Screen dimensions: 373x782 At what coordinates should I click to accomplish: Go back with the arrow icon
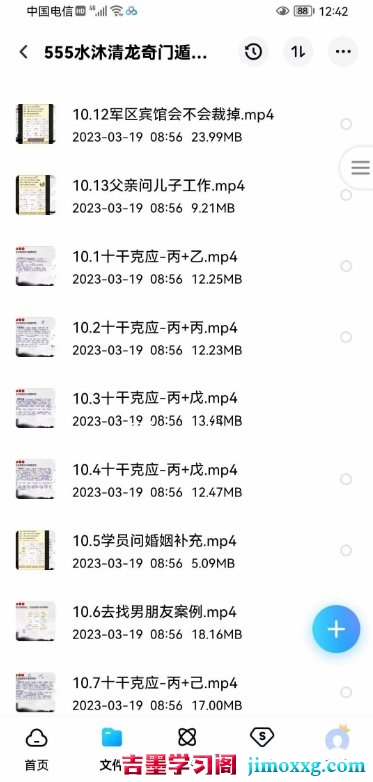pyautogui.click(x=23, y=52)
